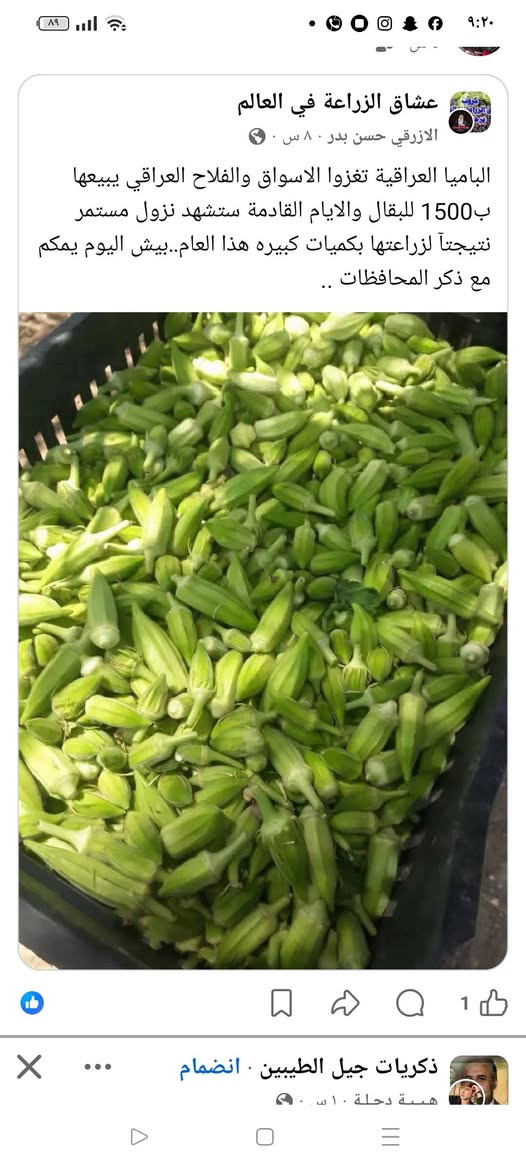Open comments on the okra post
The height and width of the screenshot is (1169, 526).
410,1003
